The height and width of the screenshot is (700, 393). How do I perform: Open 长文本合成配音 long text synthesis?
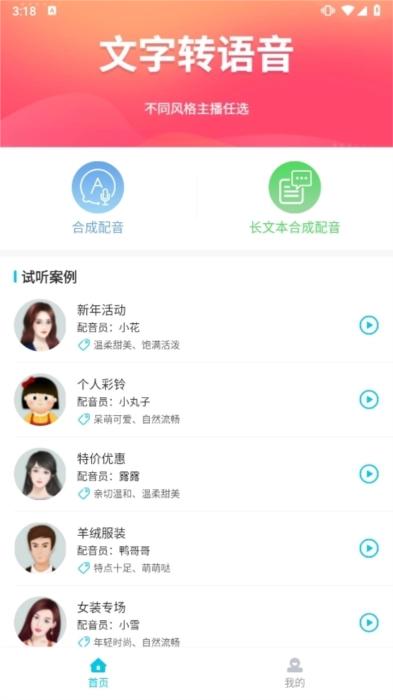294,198
